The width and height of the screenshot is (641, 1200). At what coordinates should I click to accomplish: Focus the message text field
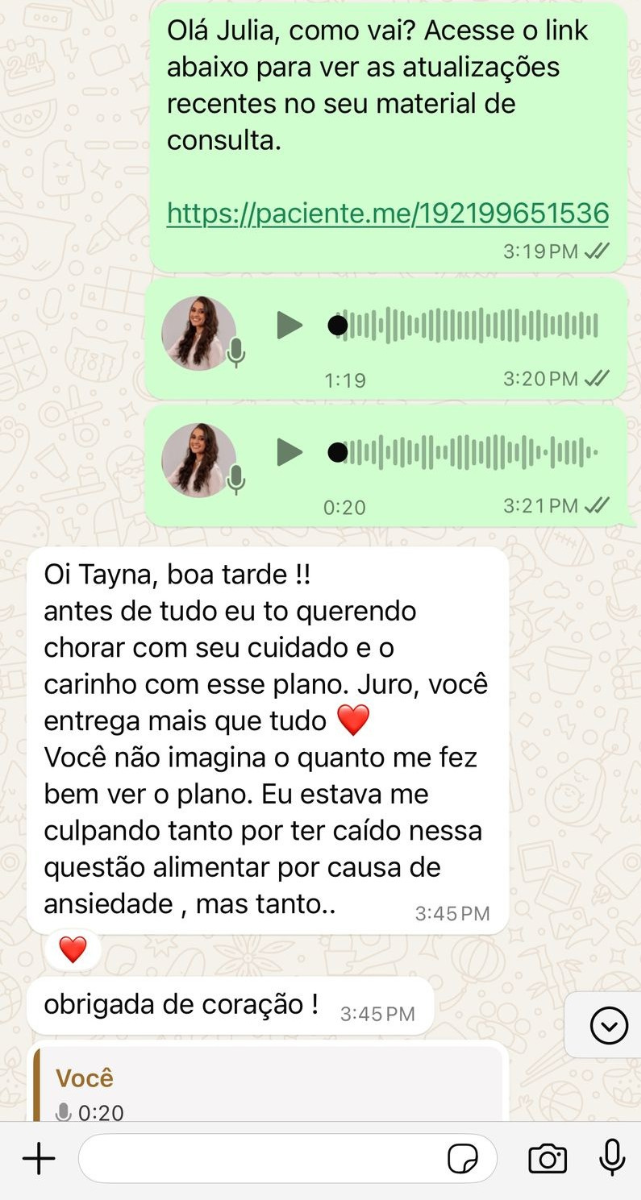click(260, 1159)
